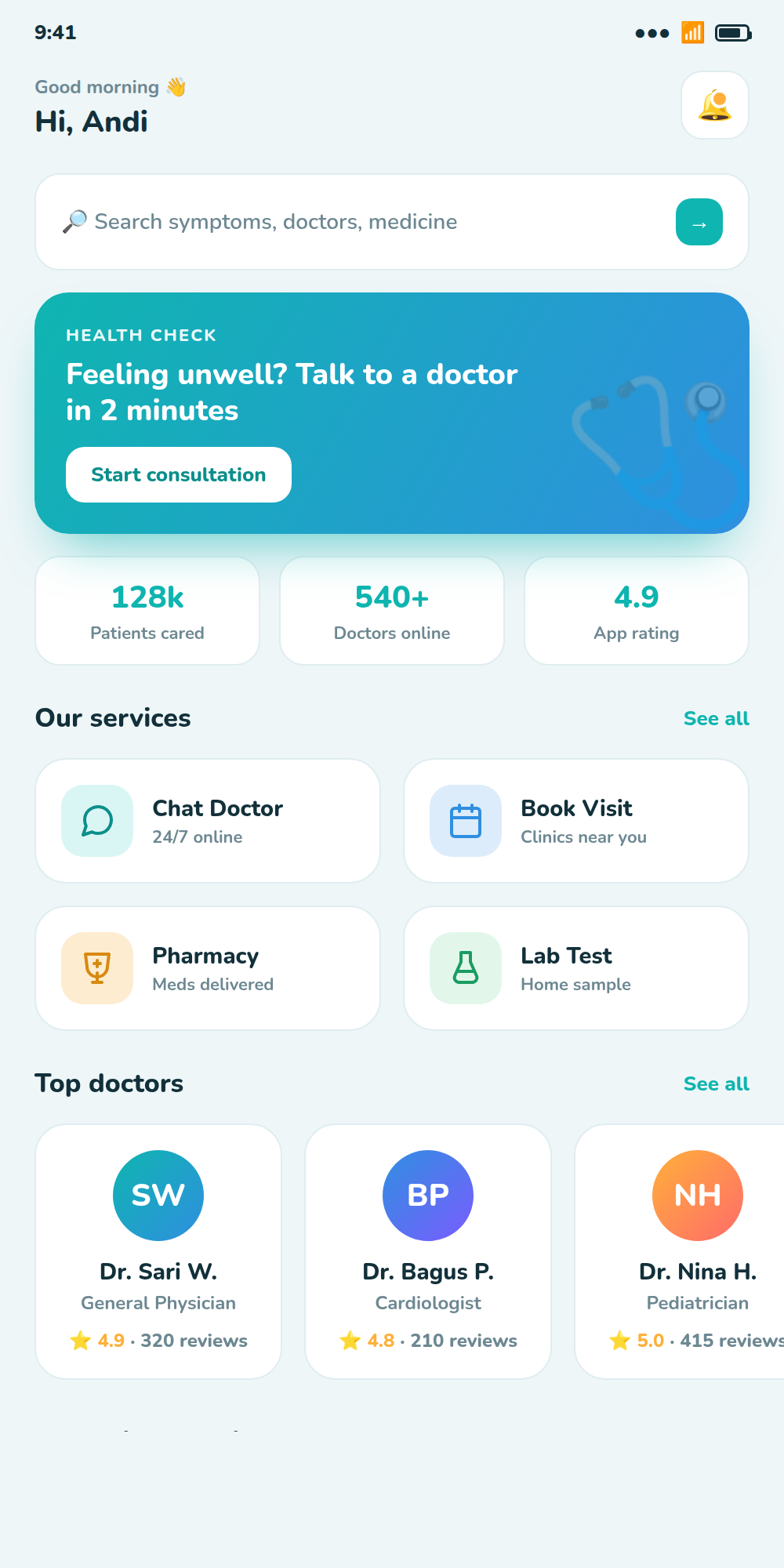Open the Book Visit service
This screenshot has height=1568, width=784.
[576, 821]
